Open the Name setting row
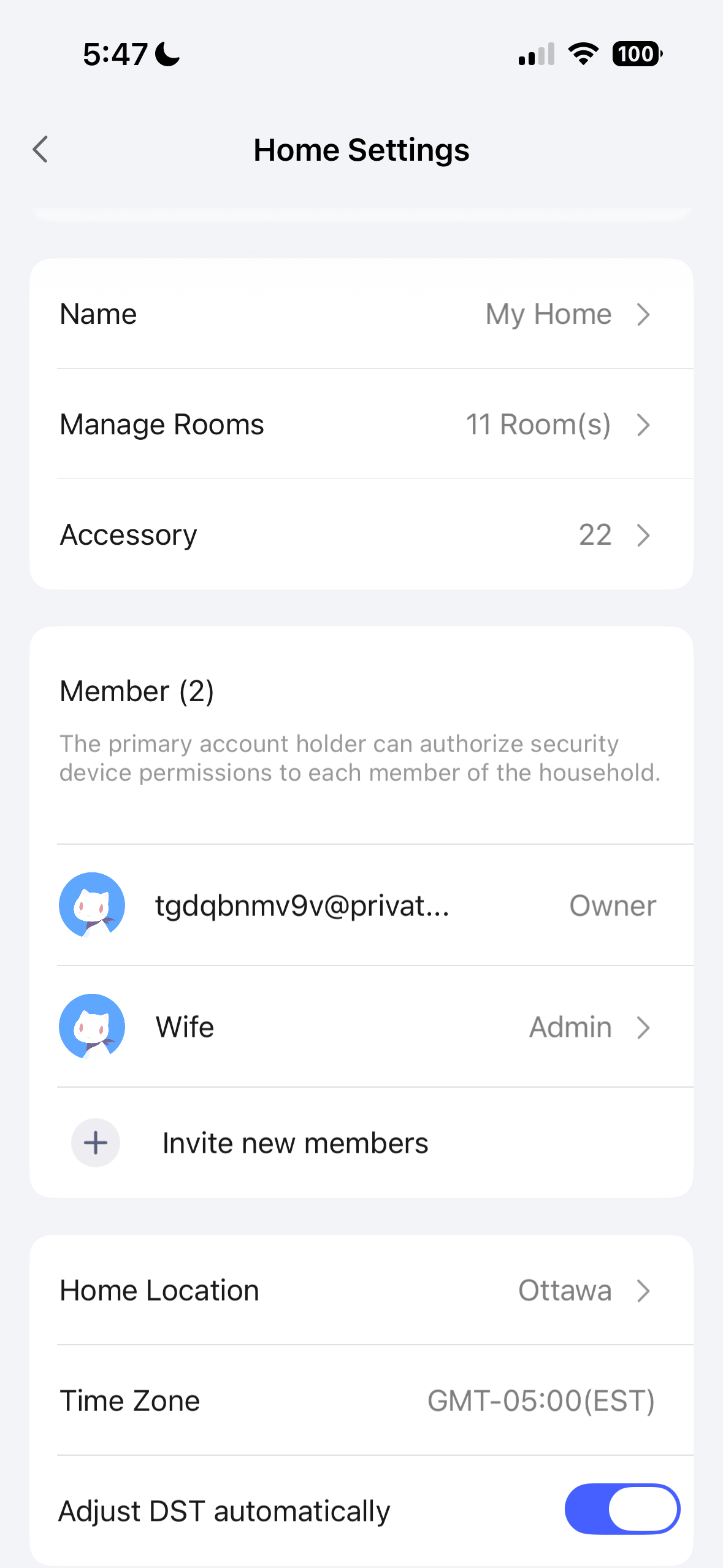723x1568 pixels. click(x=361, y=314)
